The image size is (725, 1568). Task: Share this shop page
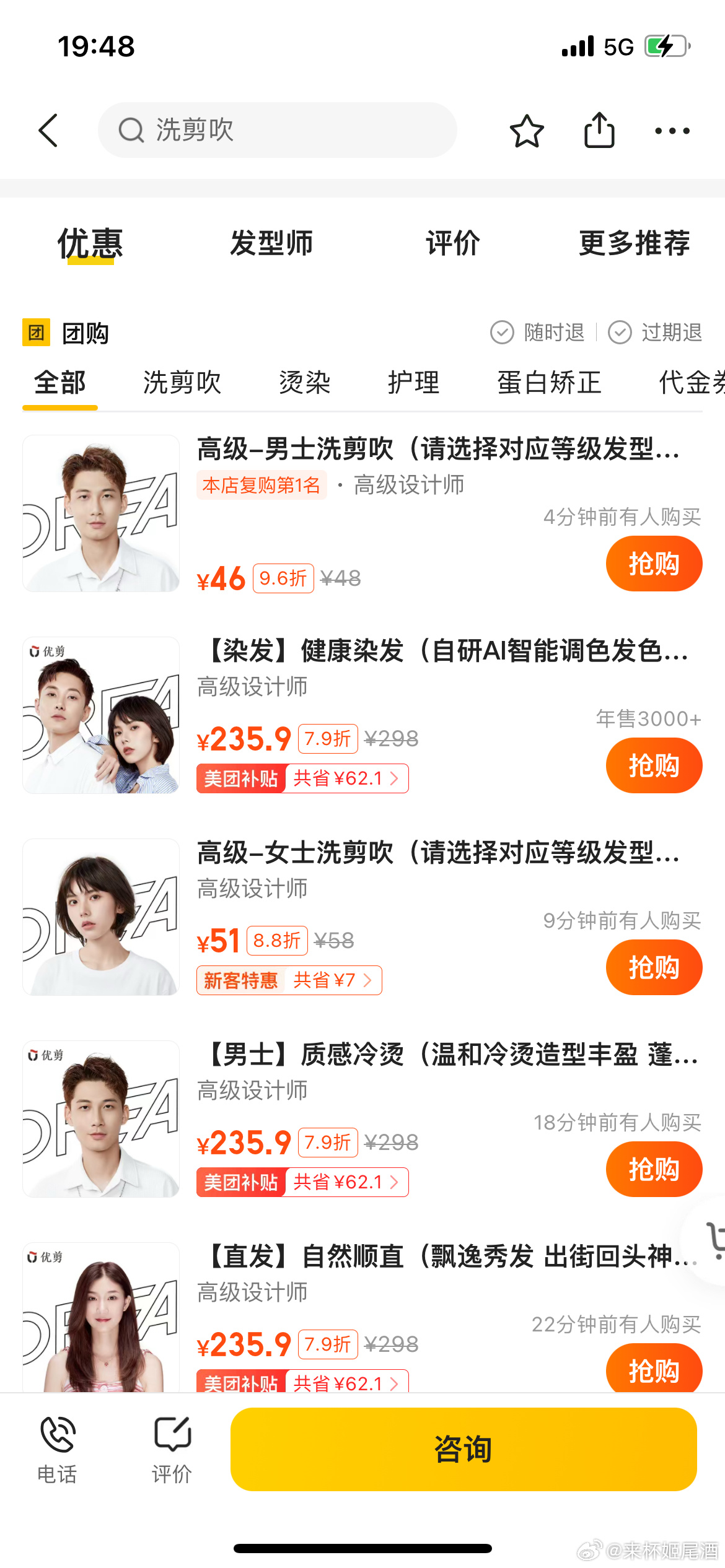point(599,130)
